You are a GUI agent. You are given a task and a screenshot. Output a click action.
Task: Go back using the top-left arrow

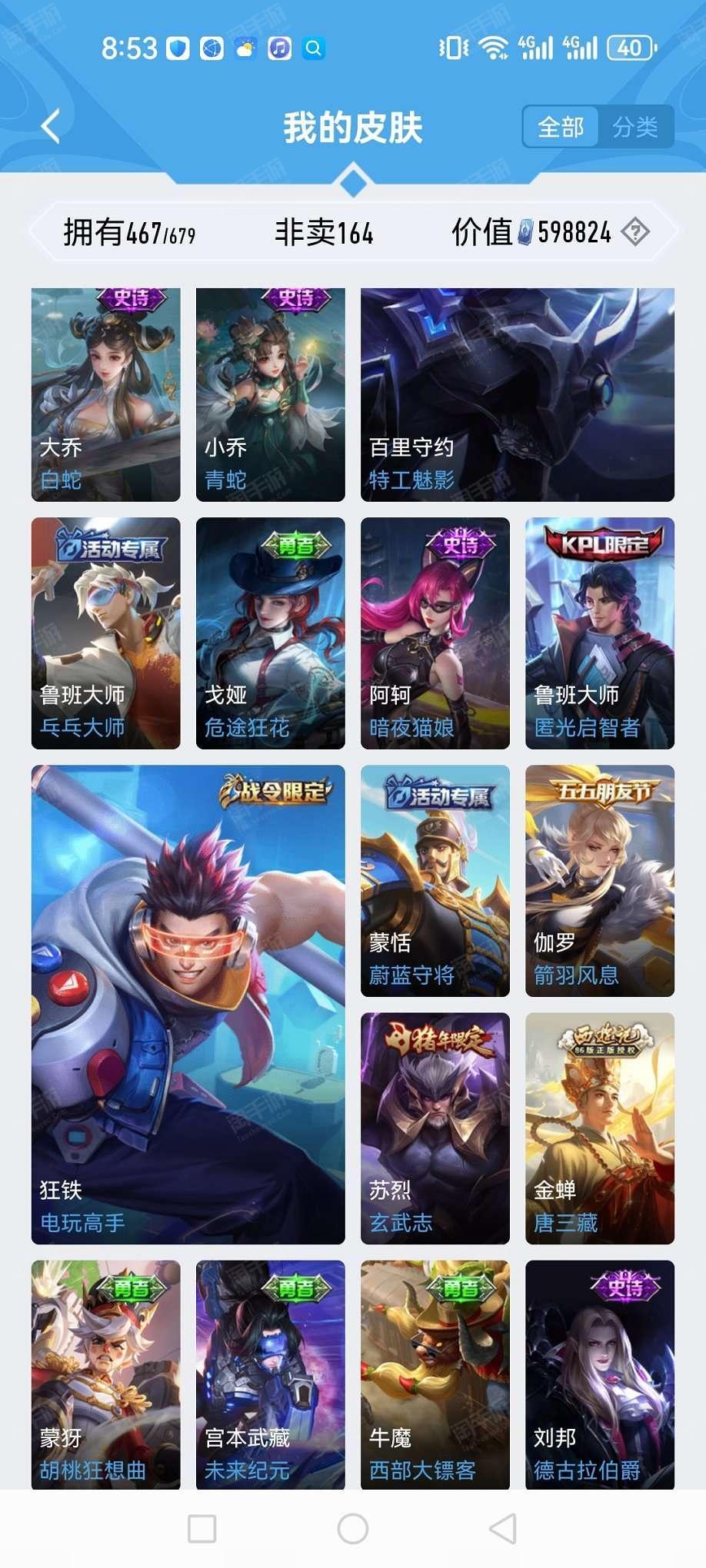click(51, 127)
